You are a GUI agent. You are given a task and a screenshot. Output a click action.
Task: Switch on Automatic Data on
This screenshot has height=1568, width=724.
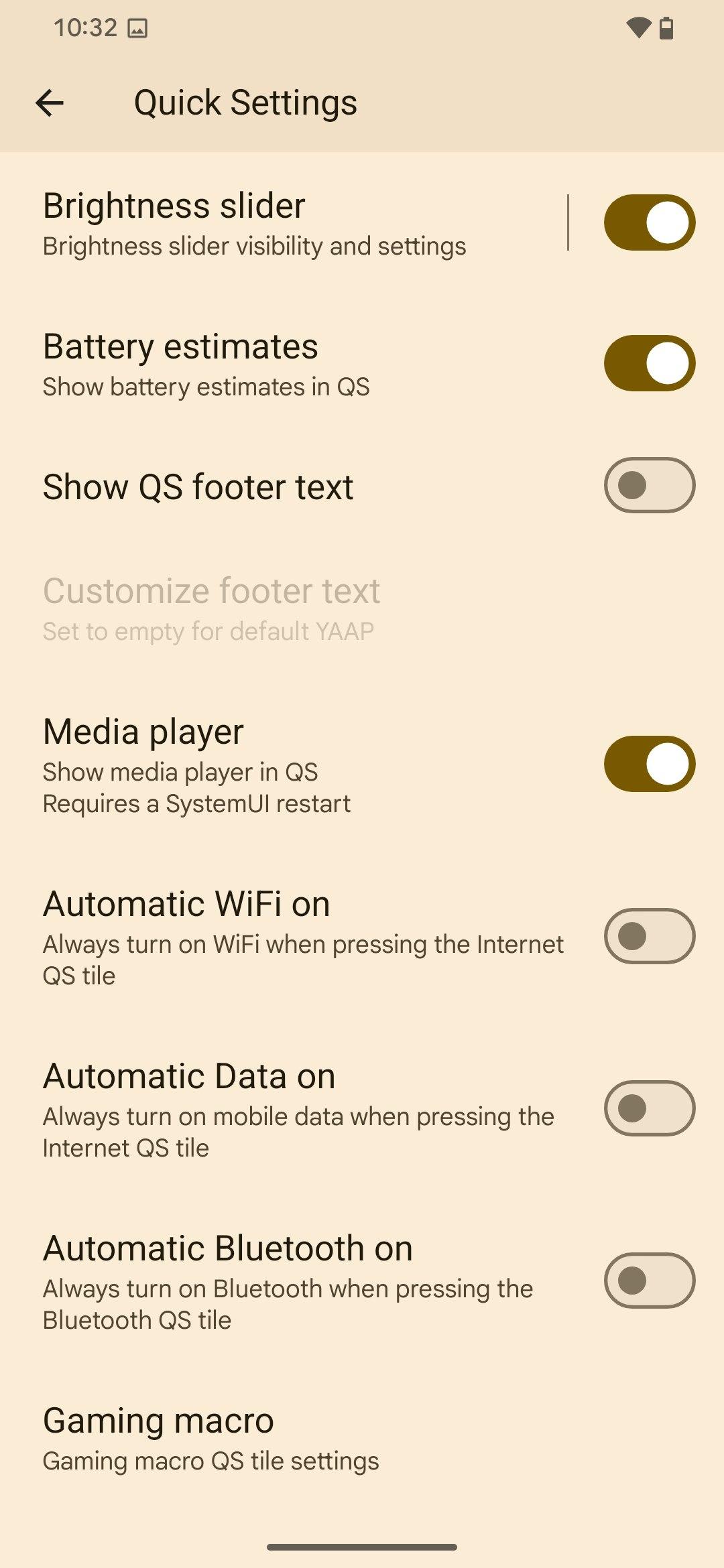[x=649, y=1108]
